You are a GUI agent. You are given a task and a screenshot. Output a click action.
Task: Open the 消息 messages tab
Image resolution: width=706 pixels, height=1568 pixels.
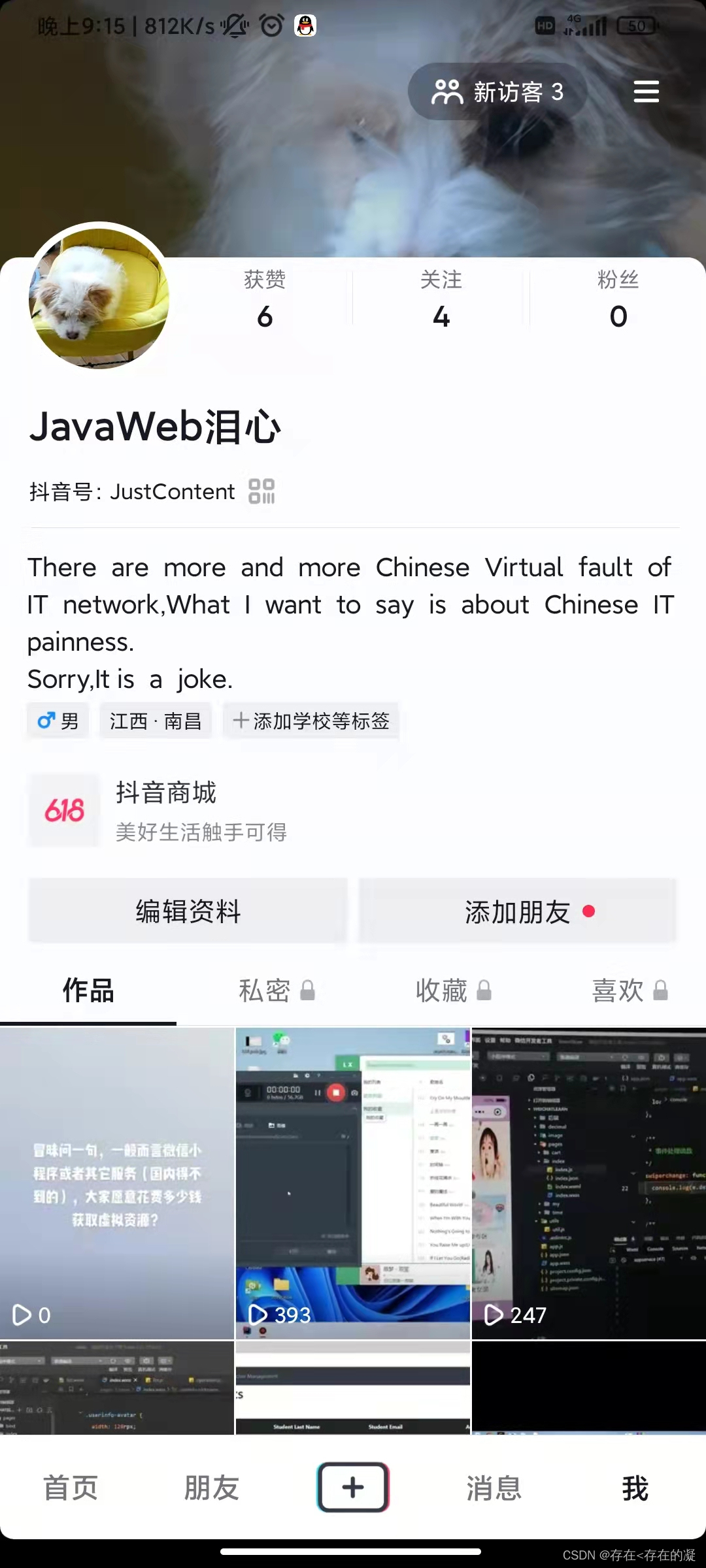click(x=494, y=1488)
